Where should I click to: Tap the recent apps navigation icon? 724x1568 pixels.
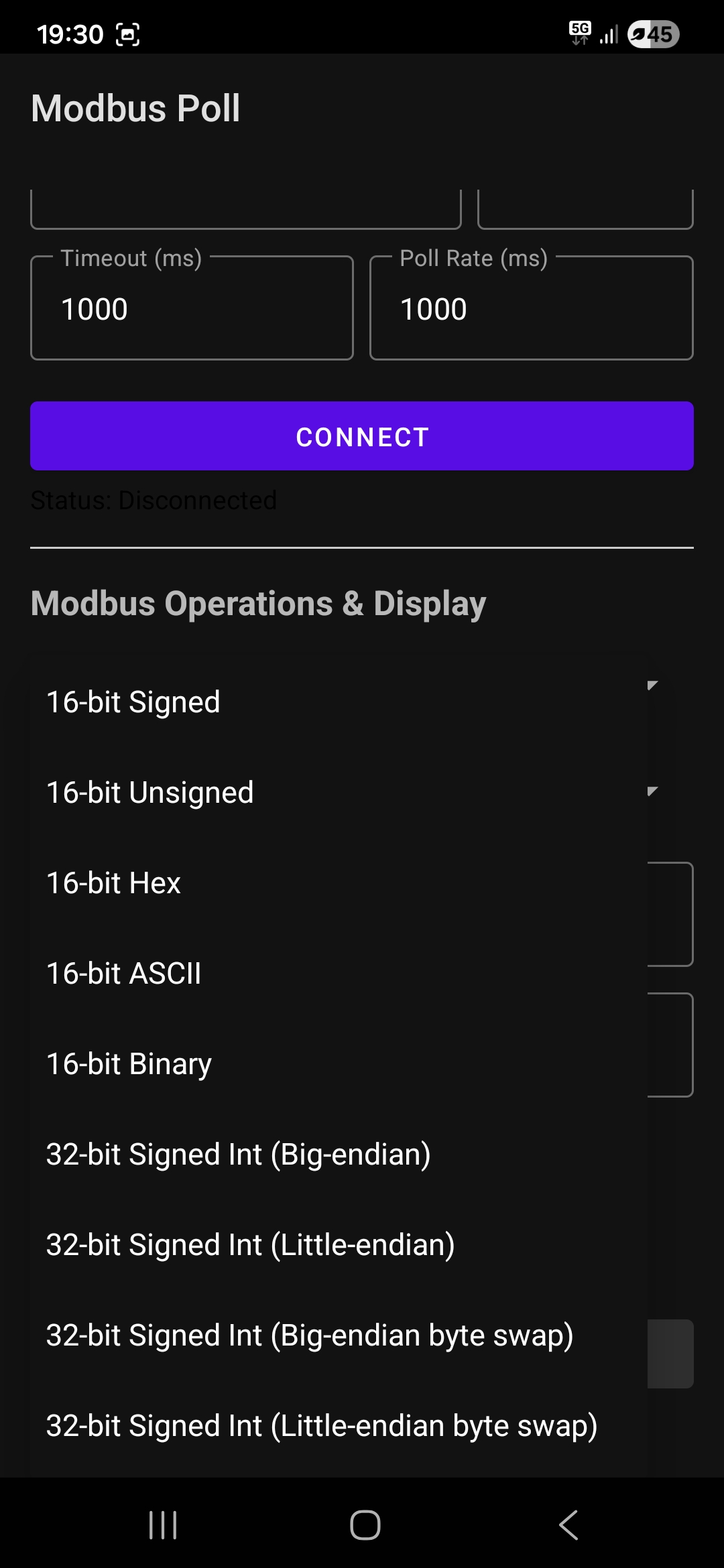[x=163, y=1523]
